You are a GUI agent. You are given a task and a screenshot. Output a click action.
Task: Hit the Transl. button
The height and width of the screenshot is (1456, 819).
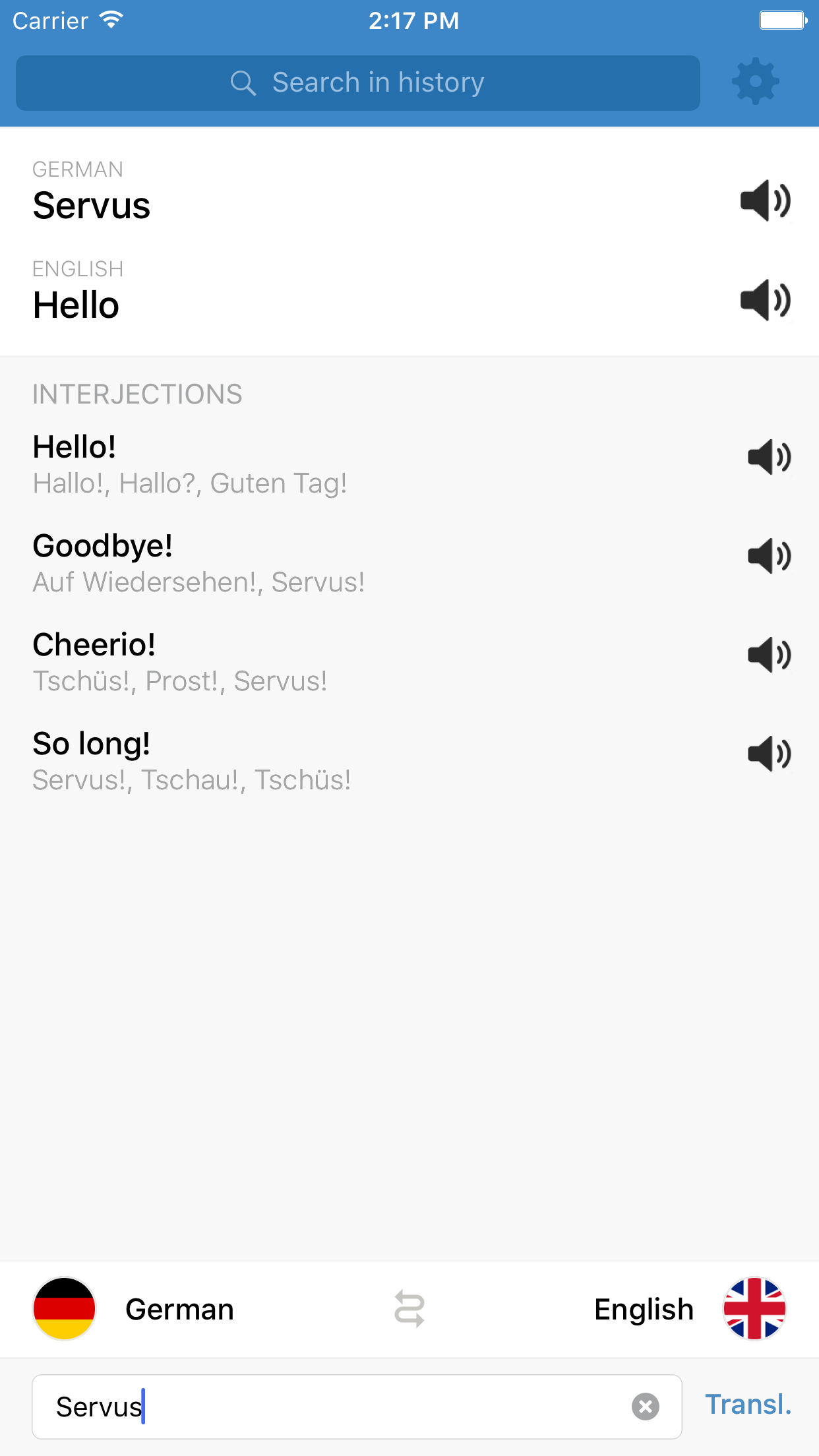(748, 1405)
